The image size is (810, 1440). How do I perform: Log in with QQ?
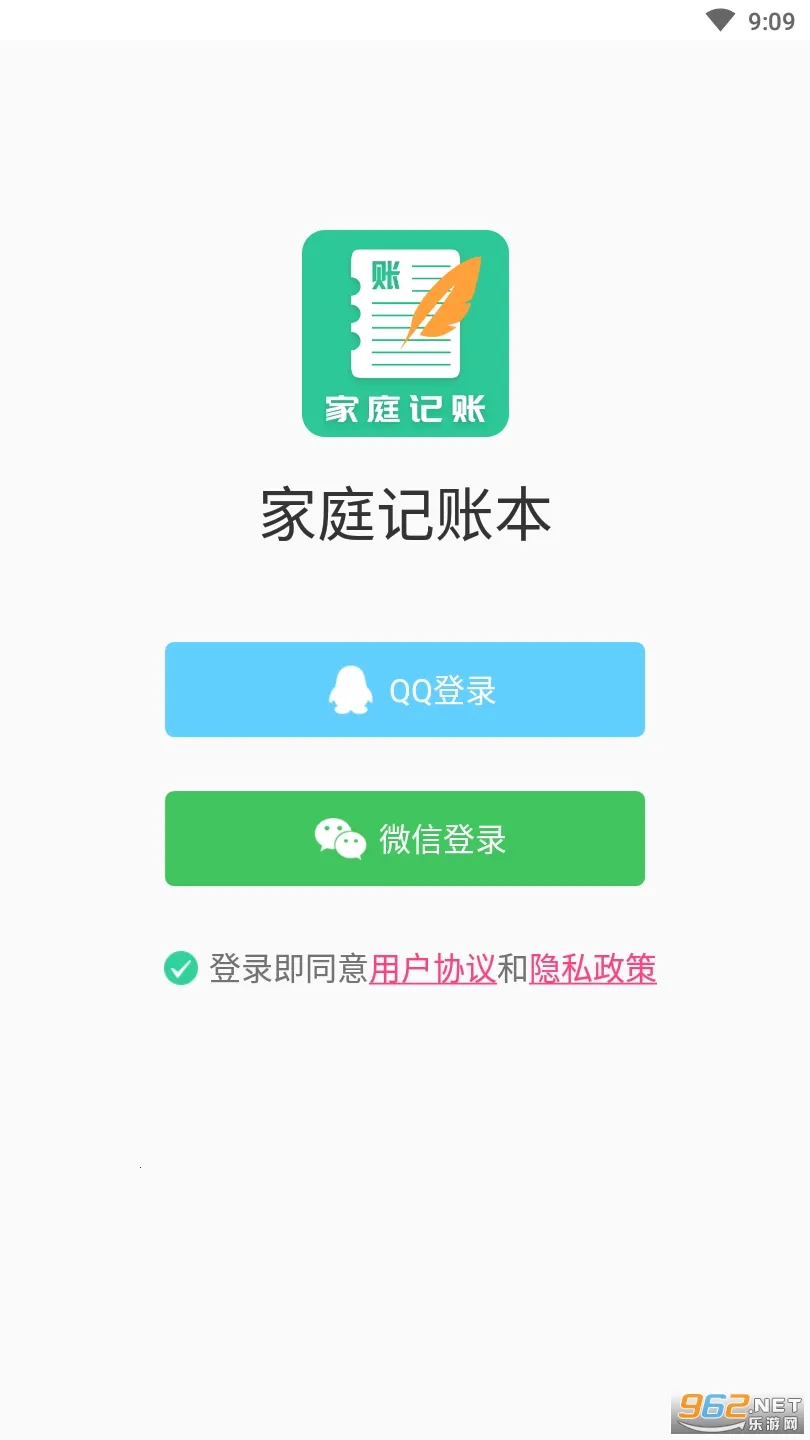405,688
